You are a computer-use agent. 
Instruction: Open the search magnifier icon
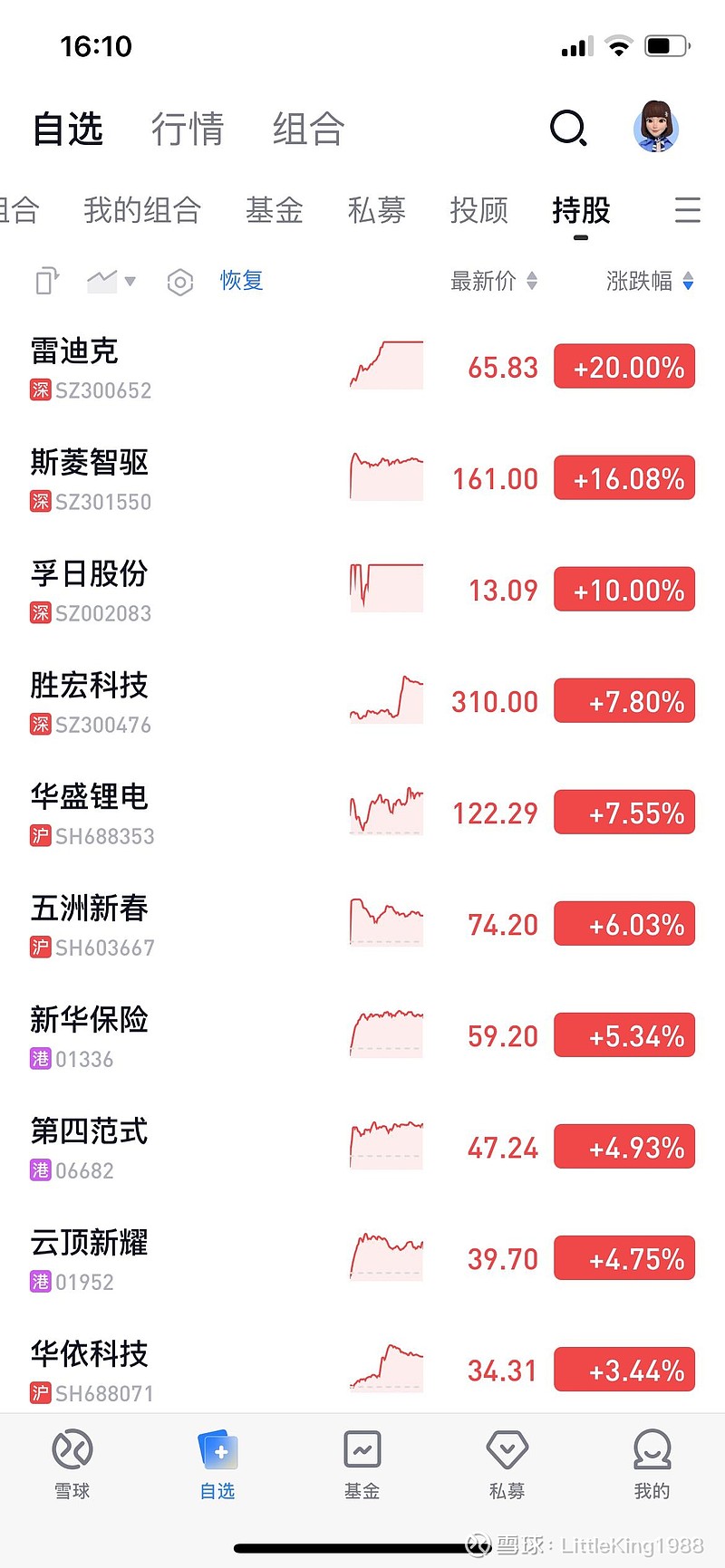(x=568, y=129)
